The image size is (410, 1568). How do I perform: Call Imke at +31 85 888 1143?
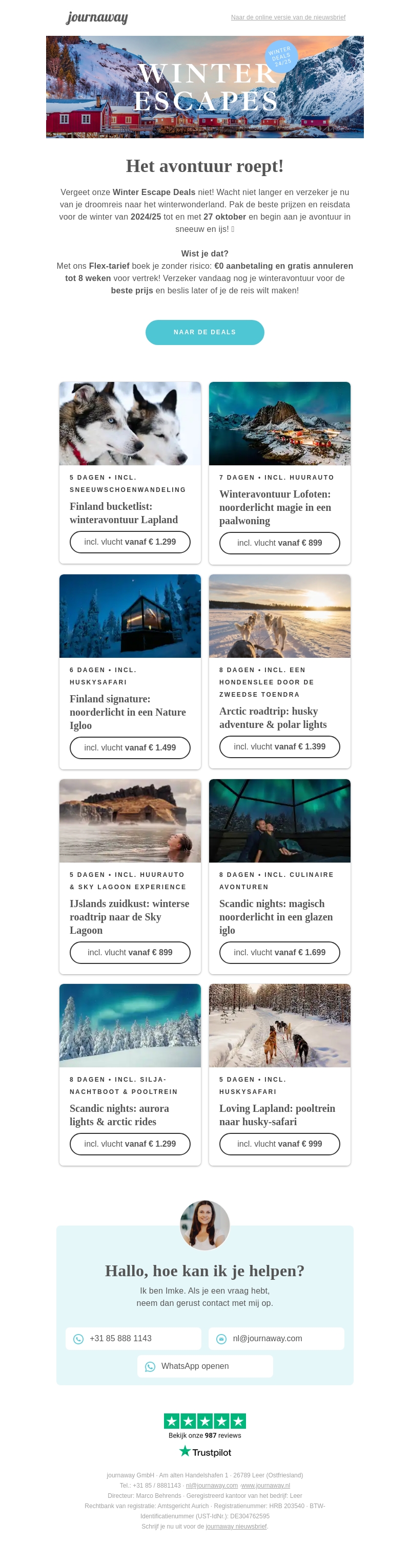[133, 1339]
